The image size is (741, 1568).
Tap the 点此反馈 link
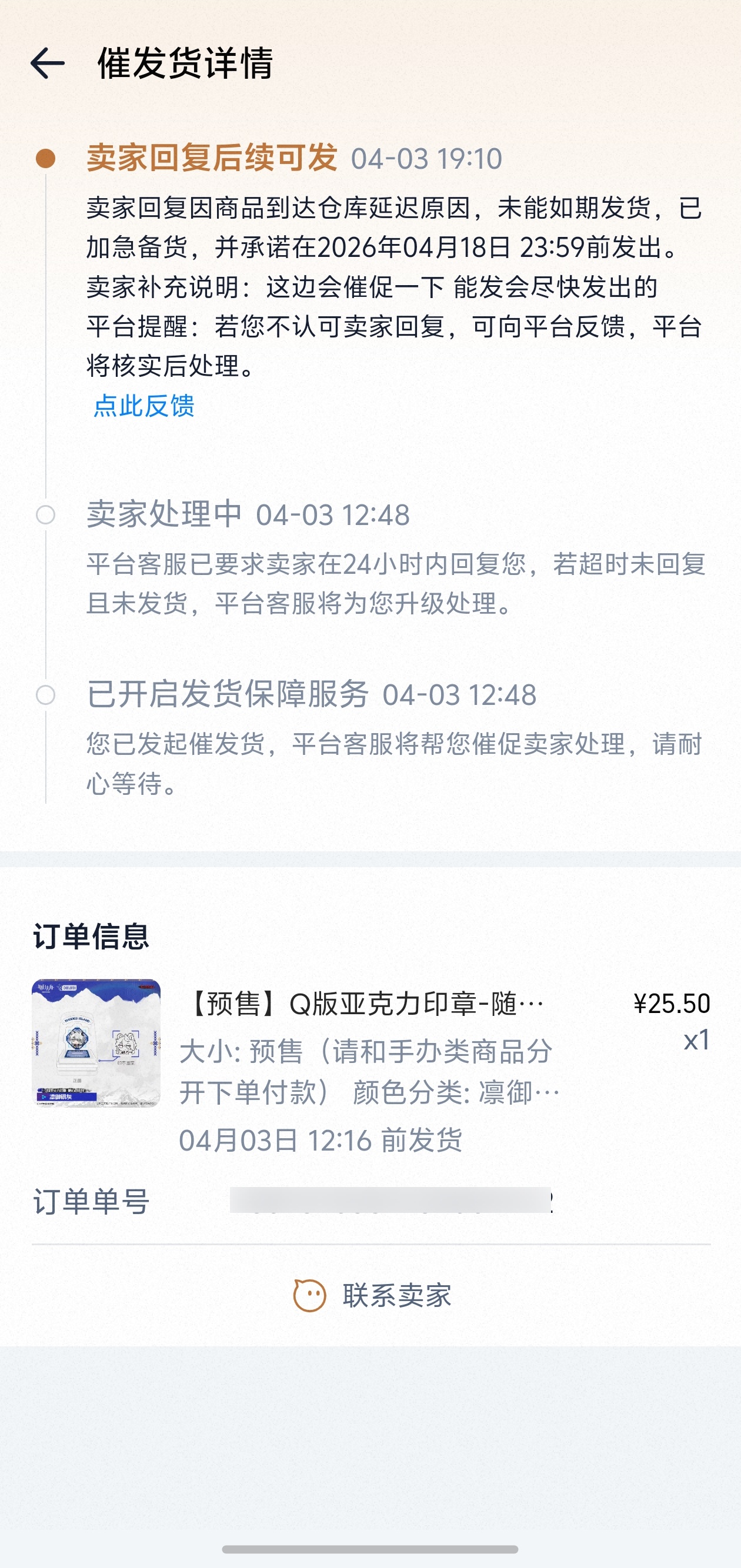(143, 406)
